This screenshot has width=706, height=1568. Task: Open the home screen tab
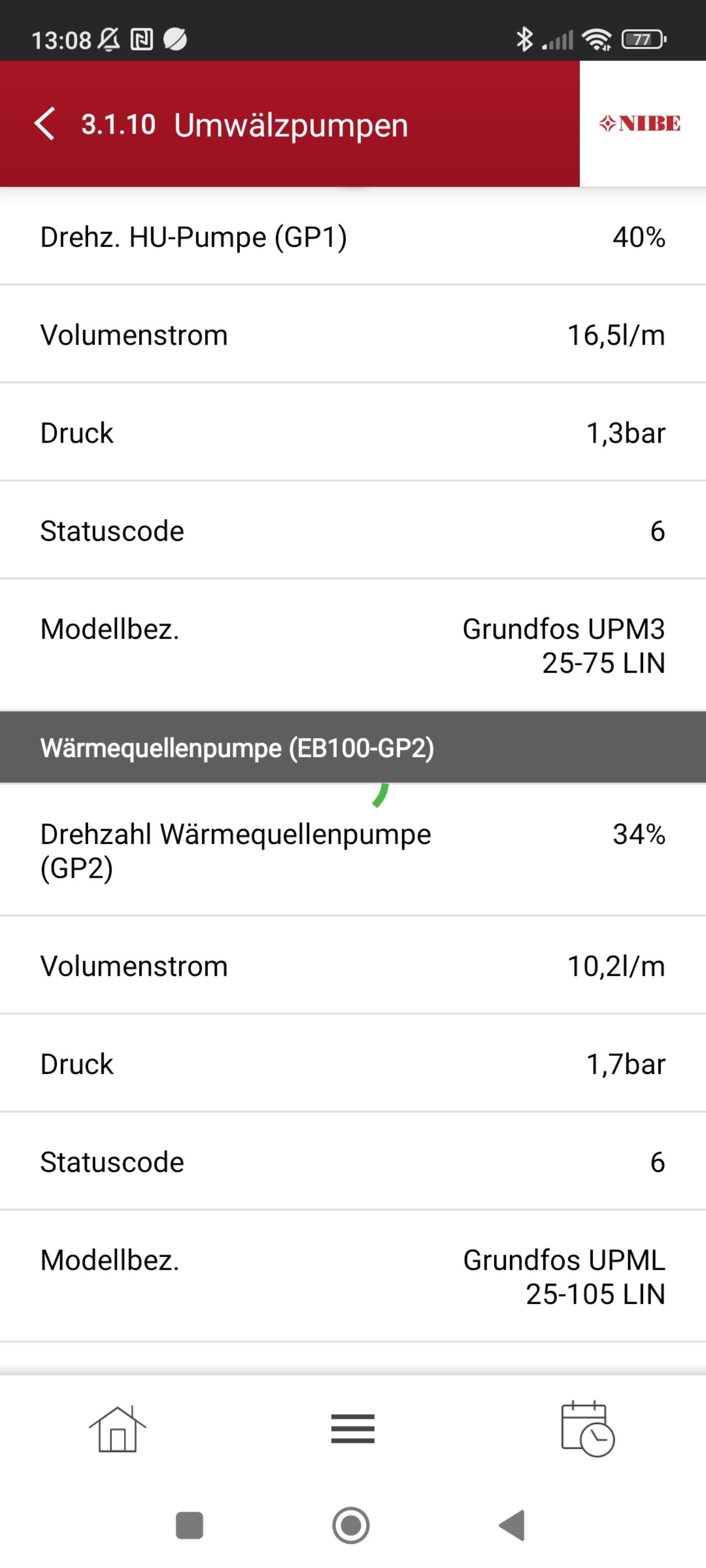[117, 1429]
